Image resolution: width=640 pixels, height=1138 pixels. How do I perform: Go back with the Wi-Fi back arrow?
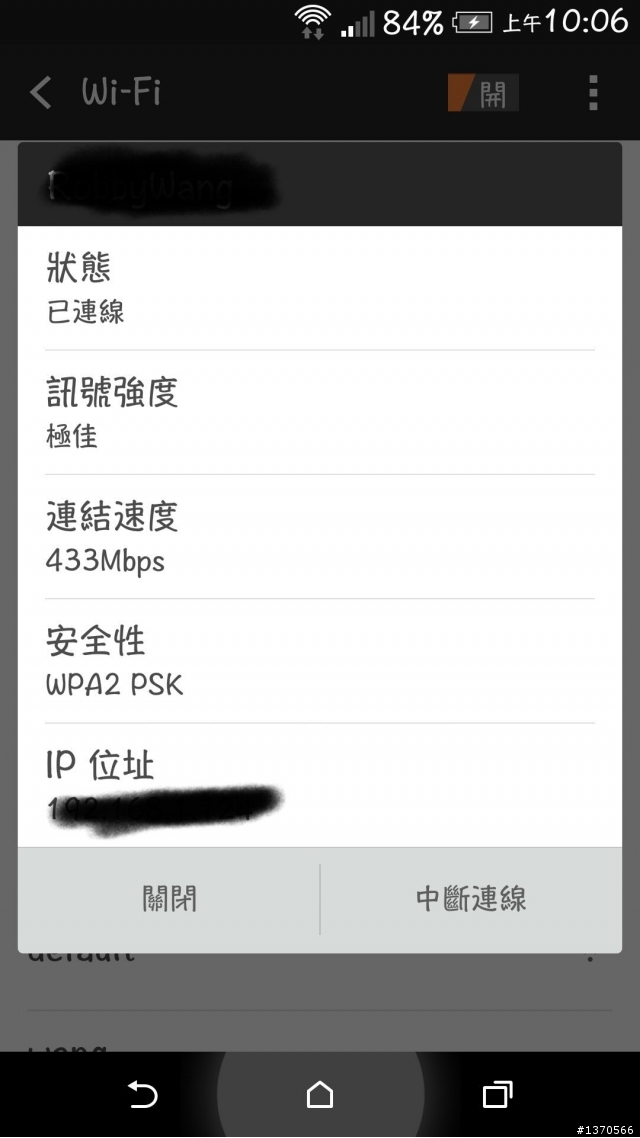click(41, 93)
